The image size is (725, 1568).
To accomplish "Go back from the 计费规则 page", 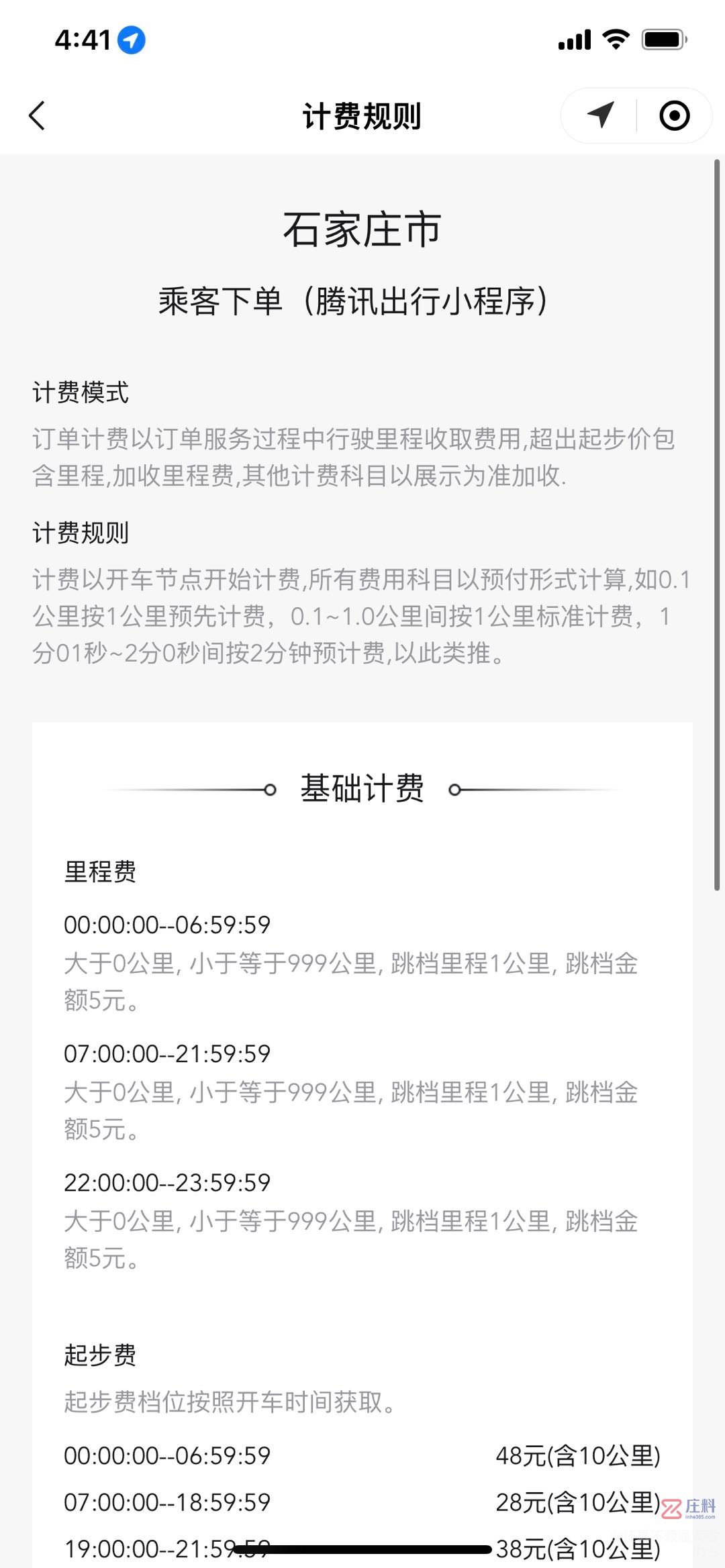I will (x=38, y=115).
